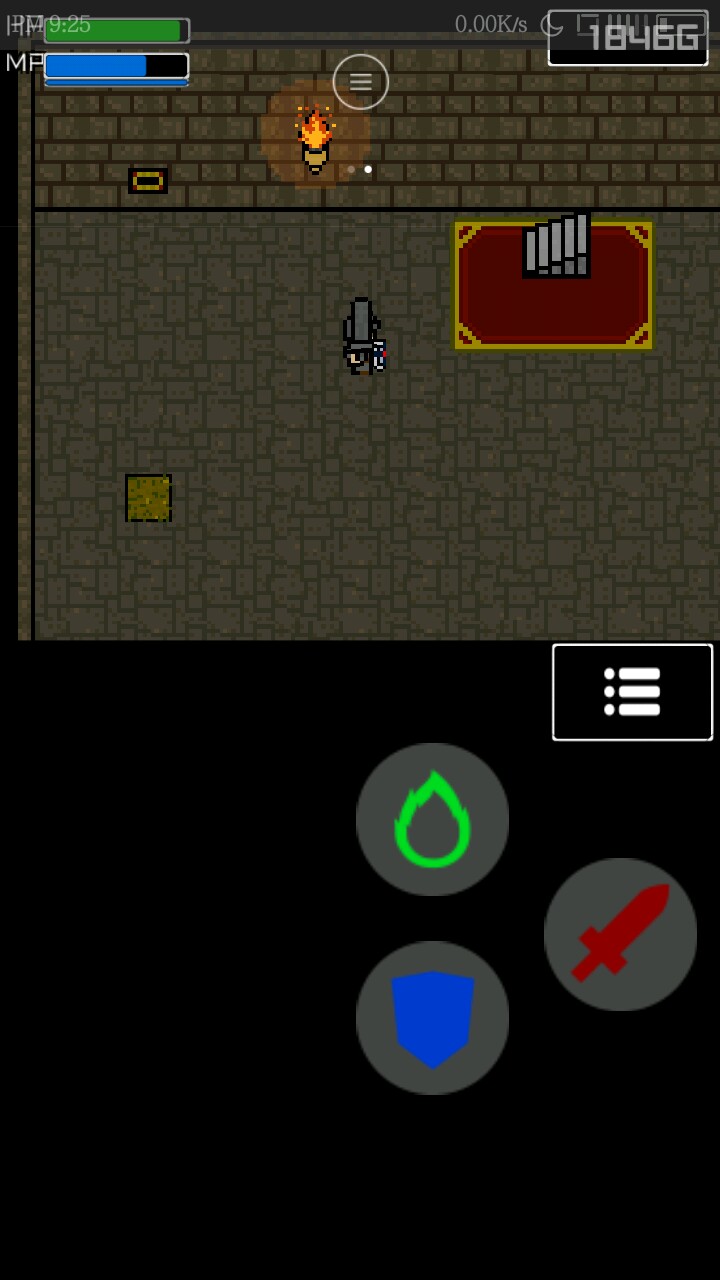
Task: Open the circular hamburger menu
Action: pyautogui.click(x=360, y=82)
